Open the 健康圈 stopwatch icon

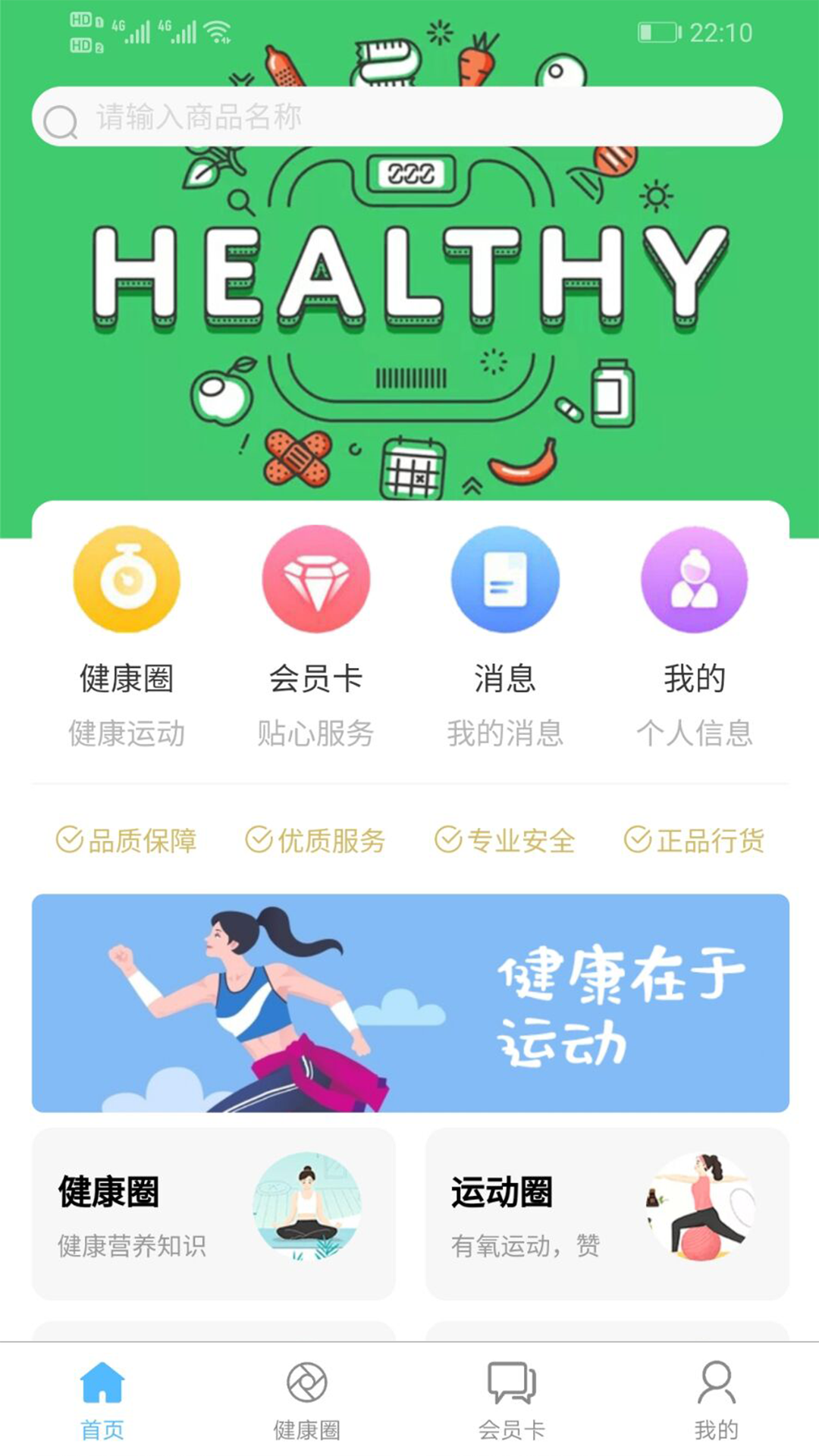tap(127, 579)
